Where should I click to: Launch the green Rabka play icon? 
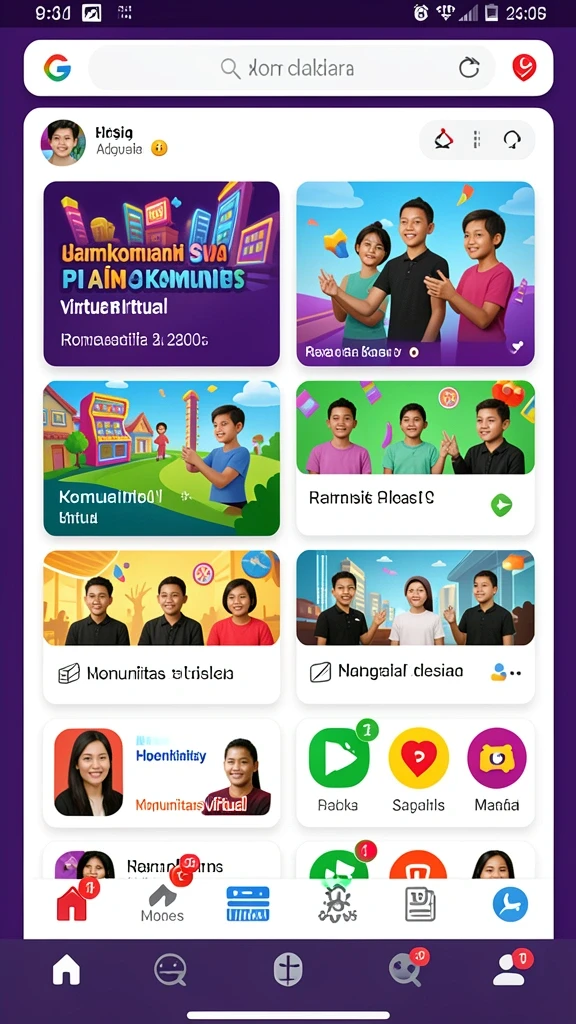click(339, 758)
